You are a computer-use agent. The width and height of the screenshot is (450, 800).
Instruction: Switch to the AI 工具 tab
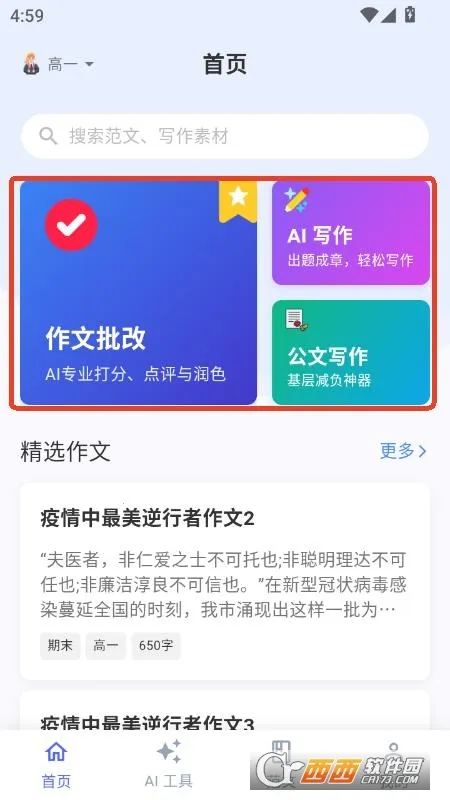[x=168, y=764]
